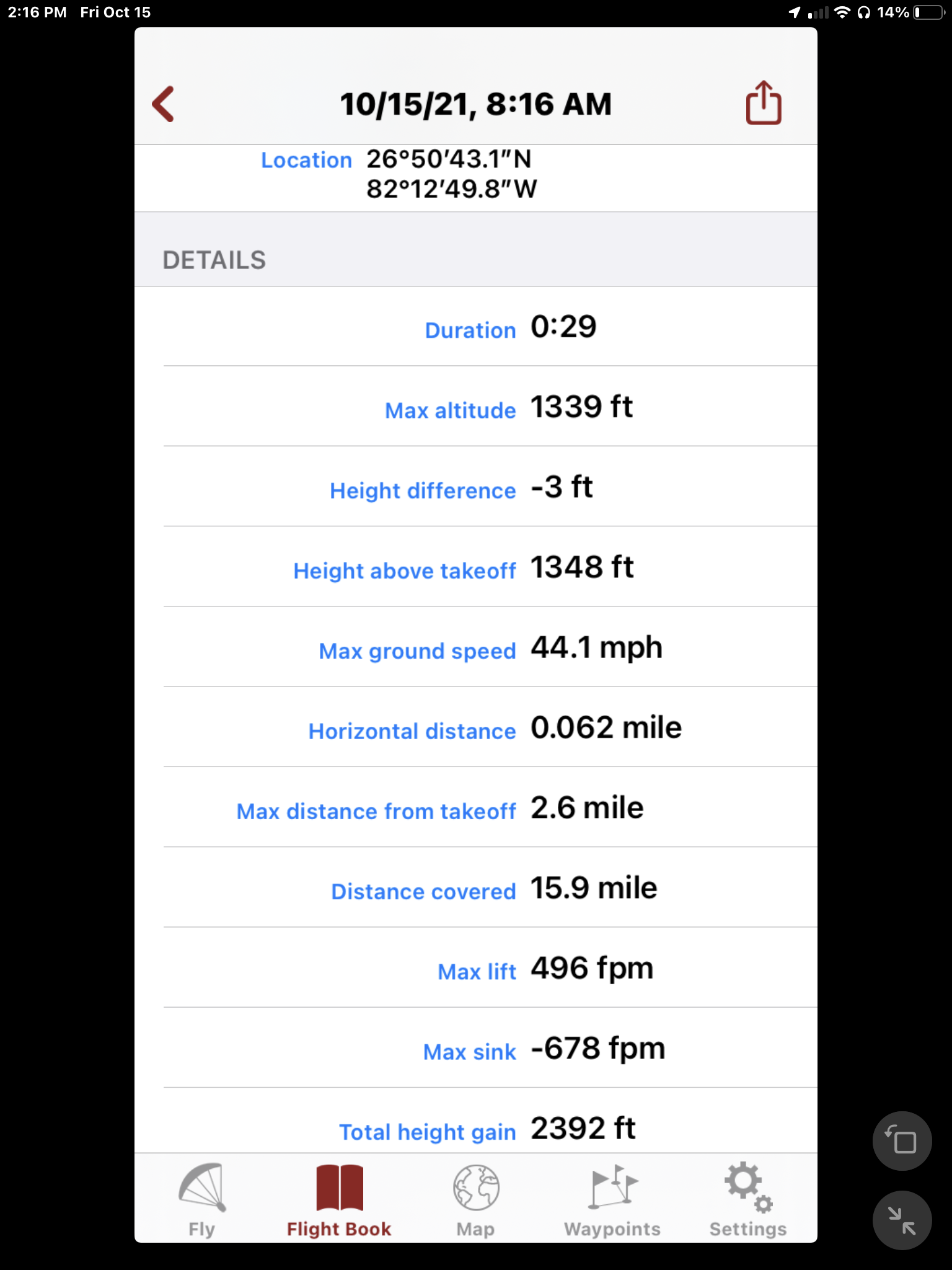Go back to the flight list
952x1270 pixels.
164,104
